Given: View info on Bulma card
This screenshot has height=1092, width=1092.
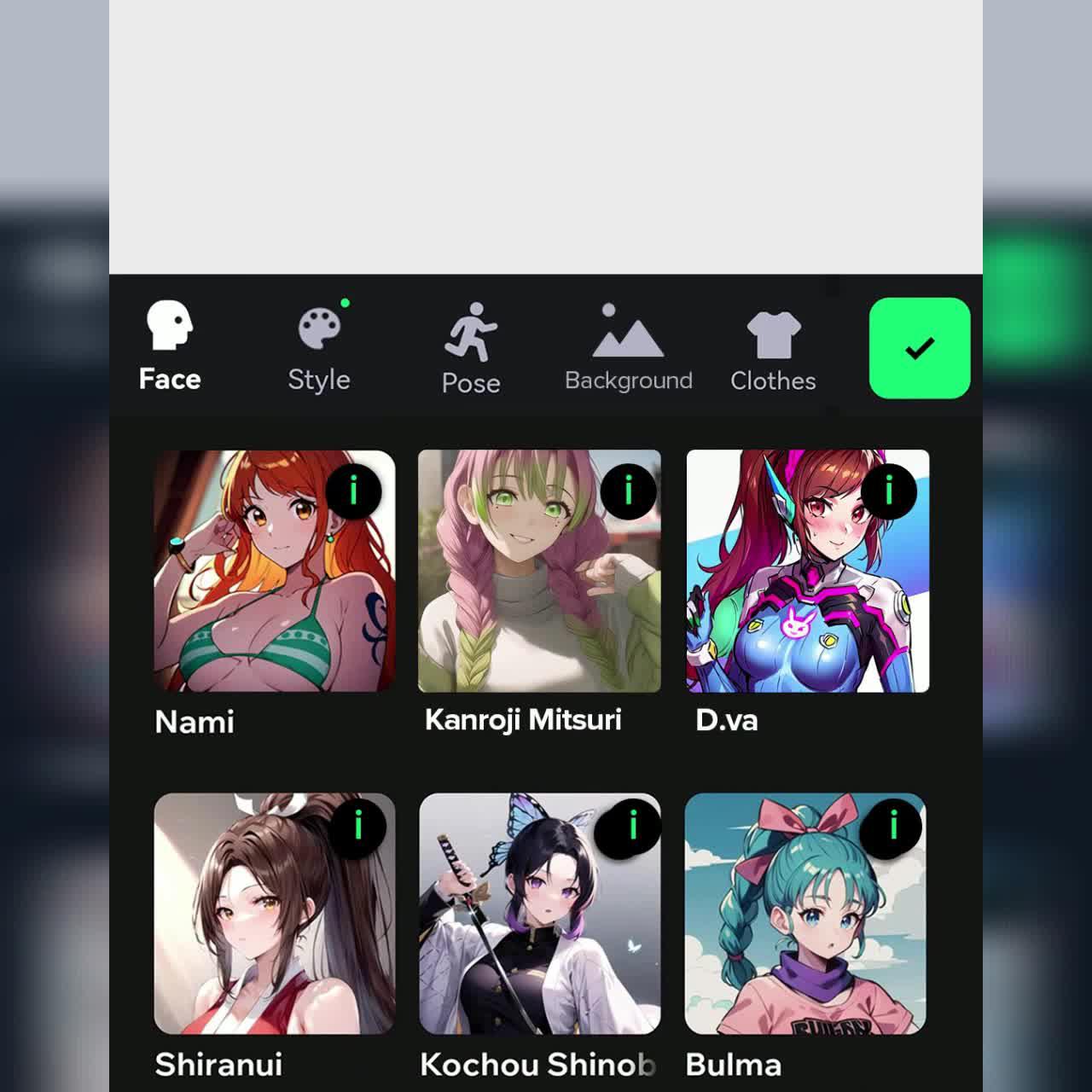Looking at the screenshot, I should (x=892, y=826).
